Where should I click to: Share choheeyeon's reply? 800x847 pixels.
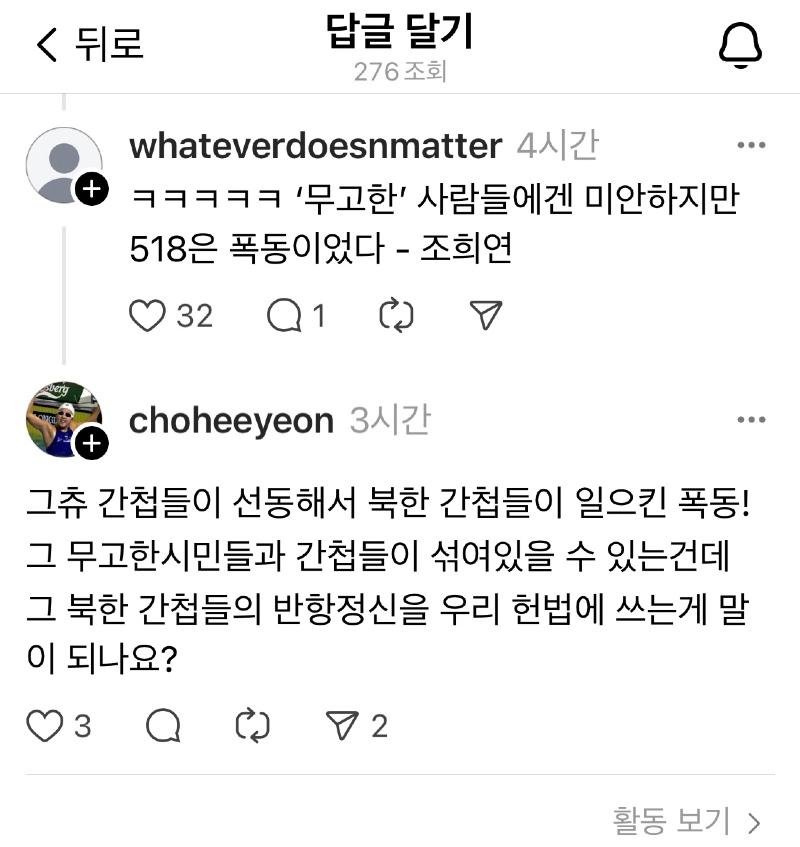coord(343,726)
